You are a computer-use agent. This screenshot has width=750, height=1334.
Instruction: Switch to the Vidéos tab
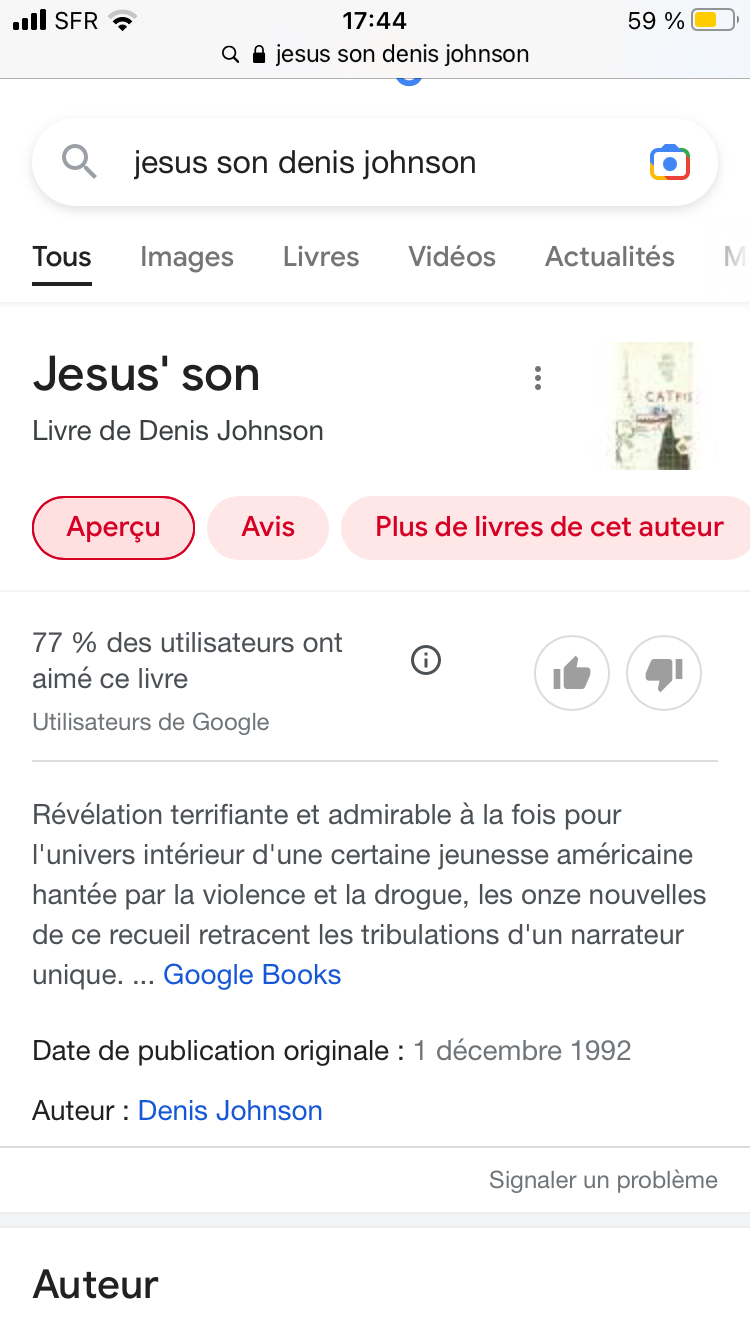click(452, 257)
